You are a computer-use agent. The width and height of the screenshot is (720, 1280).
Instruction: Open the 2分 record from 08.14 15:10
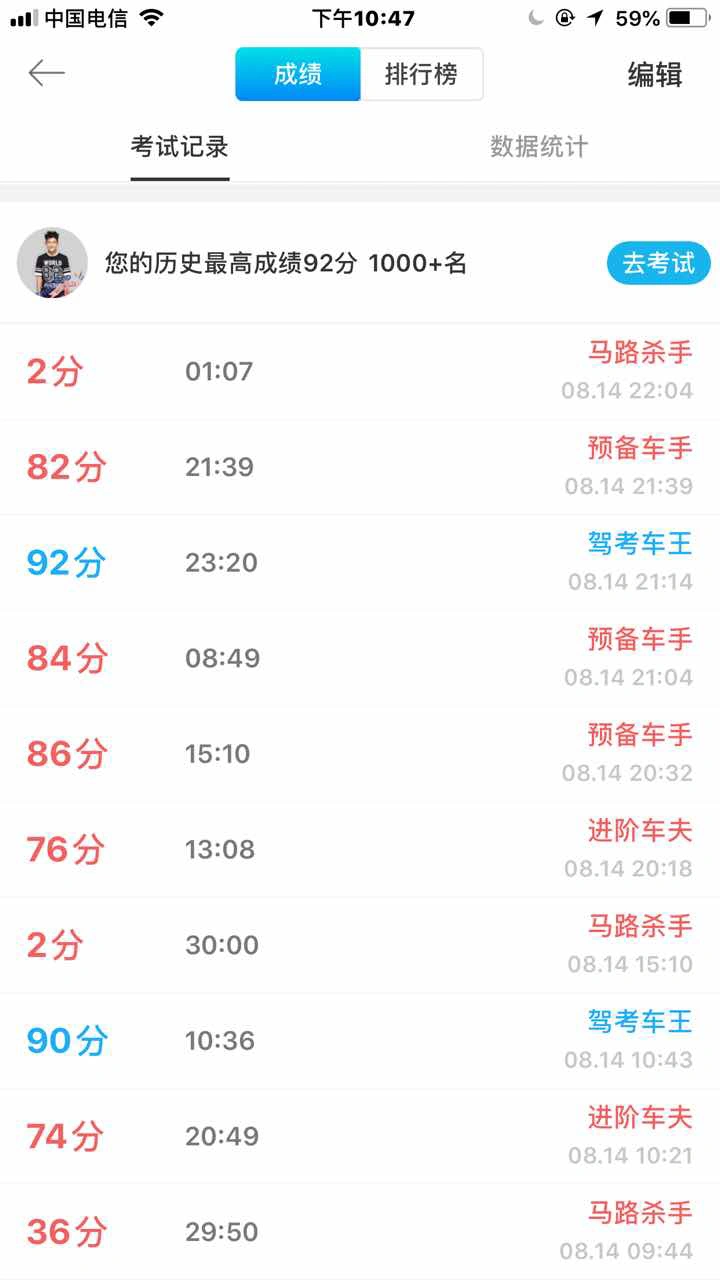tap(360, 946)
